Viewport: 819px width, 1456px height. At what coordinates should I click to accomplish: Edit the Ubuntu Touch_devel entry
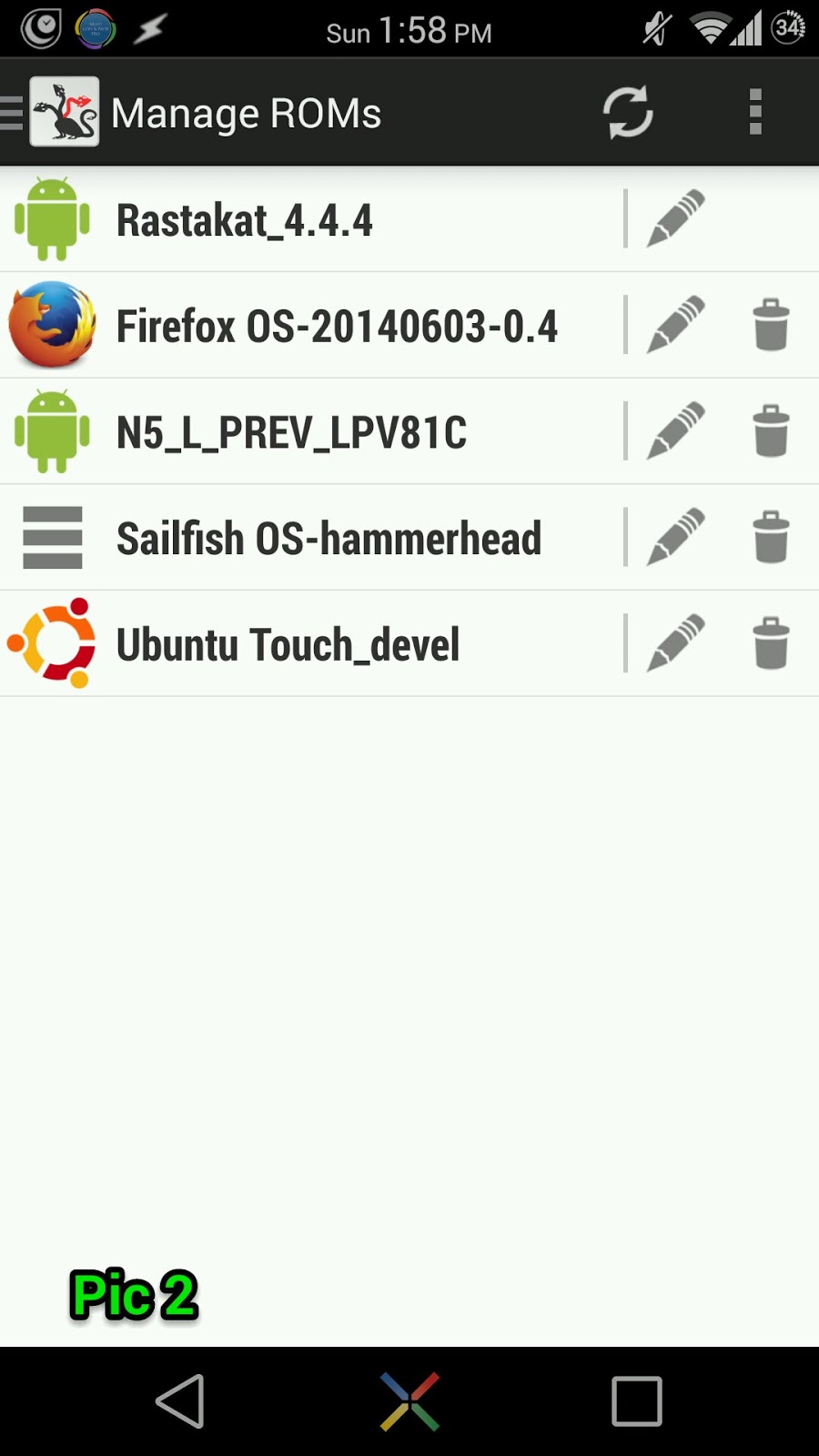pos(676,643)
